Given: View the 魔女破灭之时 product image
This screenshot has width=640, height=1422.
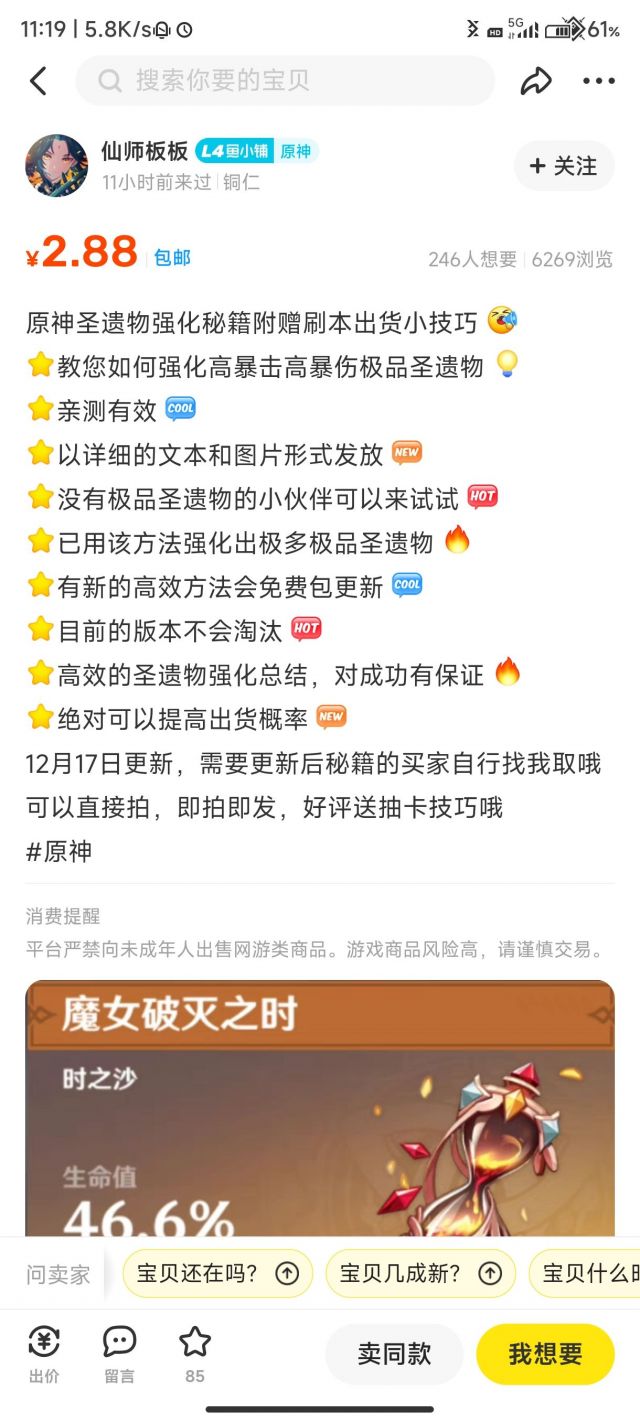Looking at the screenshot, I should click(x=320, y=1108).
